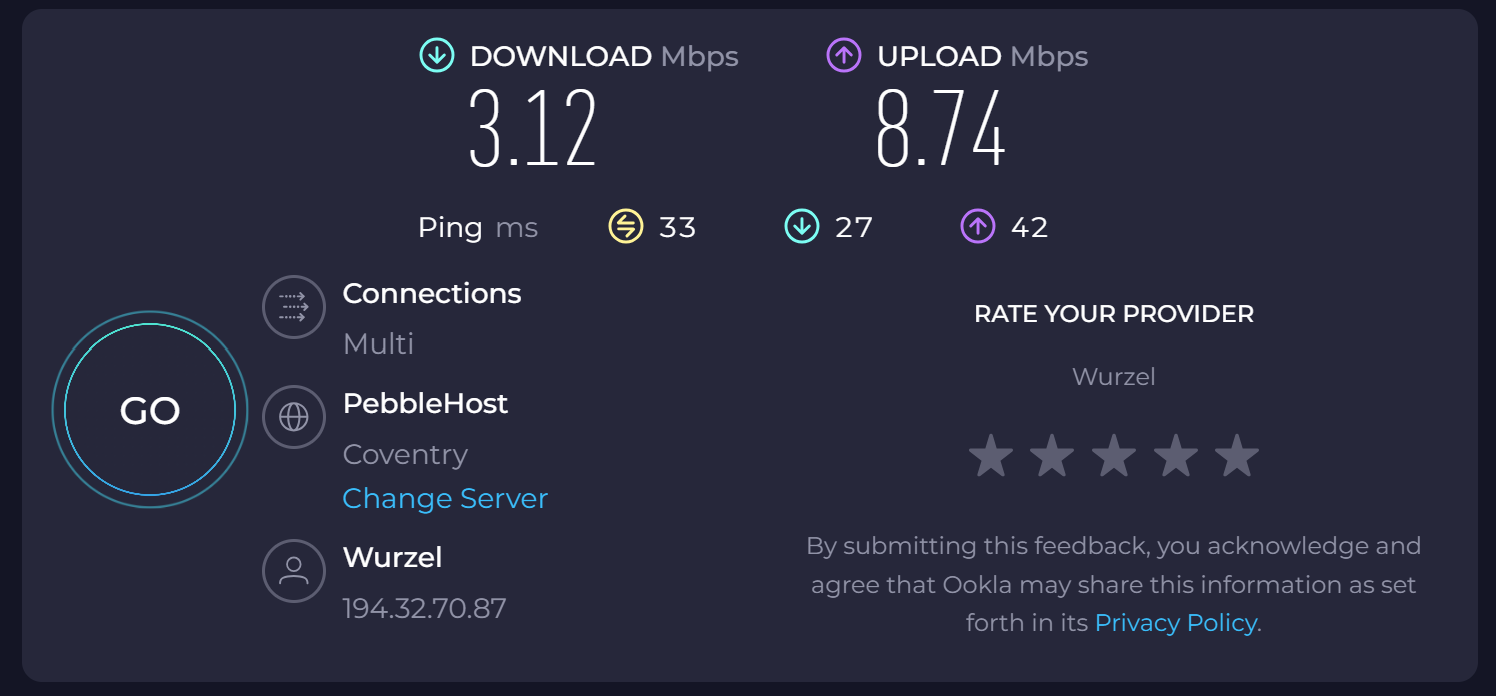
Task: Give Wurzel the full five stars
Action: point(1237,456)
